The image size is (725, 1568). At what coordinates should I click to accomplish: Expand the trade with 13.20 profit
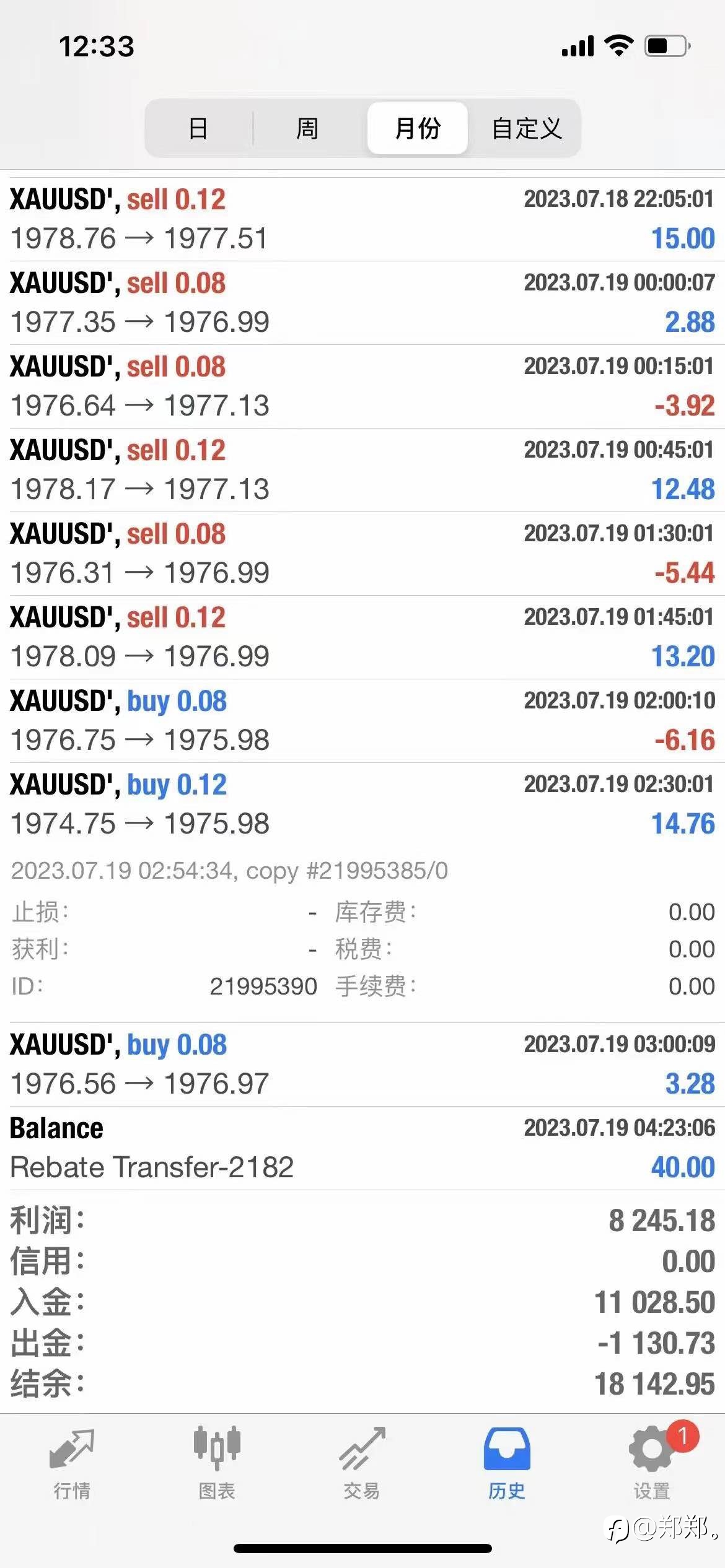[362, 637]
